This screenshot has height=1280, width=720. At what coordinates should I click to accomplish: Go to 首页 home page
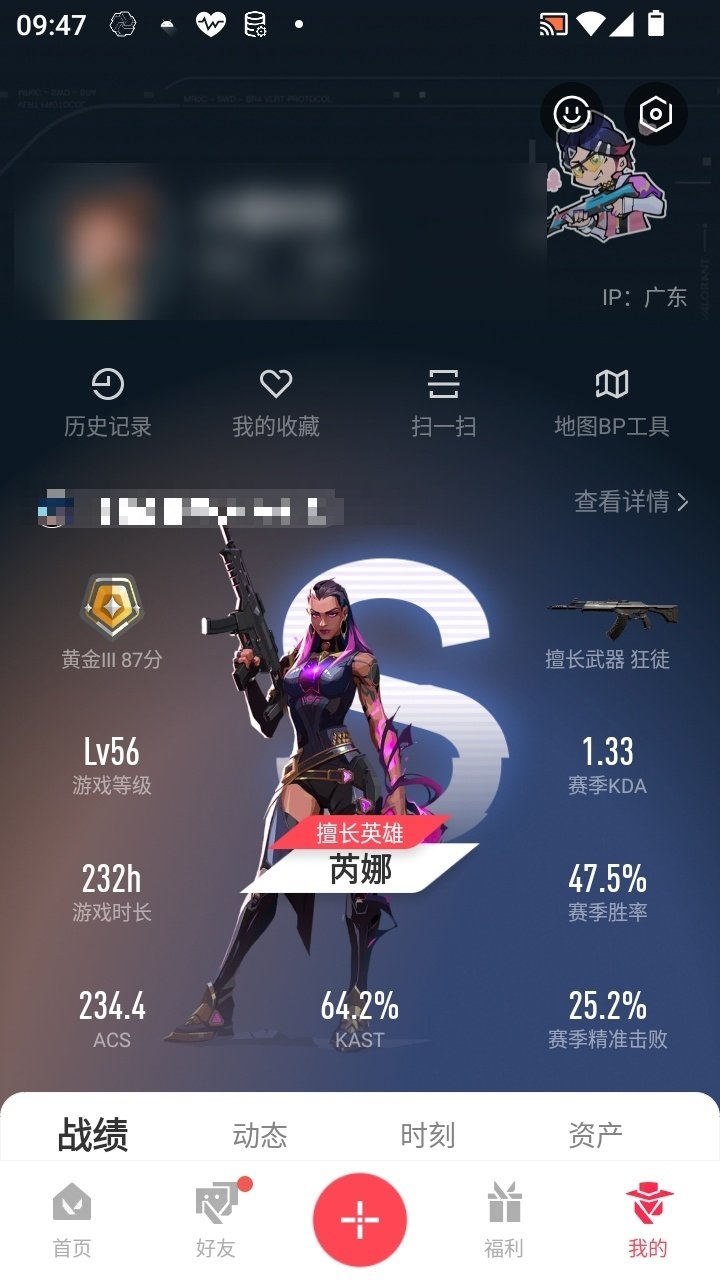tap(70, 1218)
